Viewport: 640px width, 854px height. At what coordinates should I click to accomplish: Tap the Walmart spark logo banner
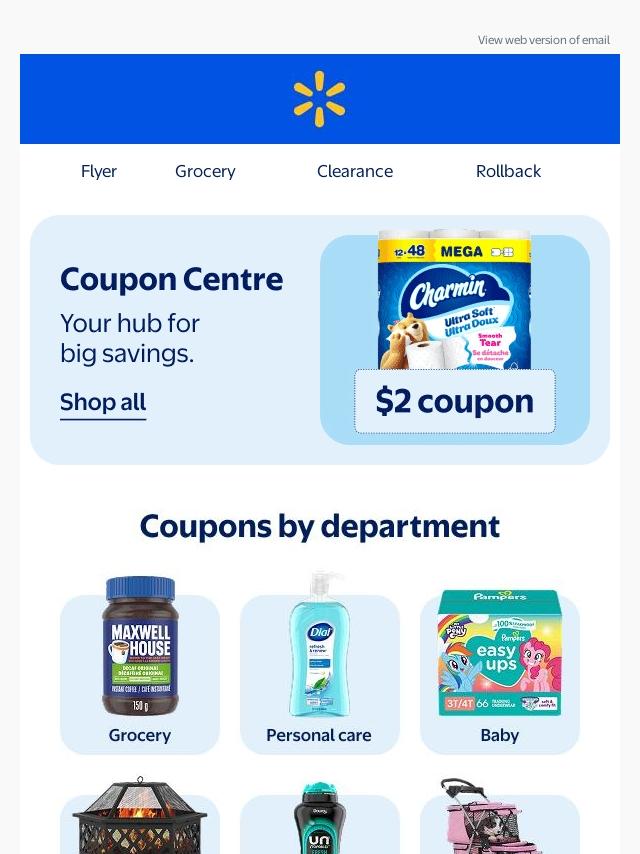[320, 99]
